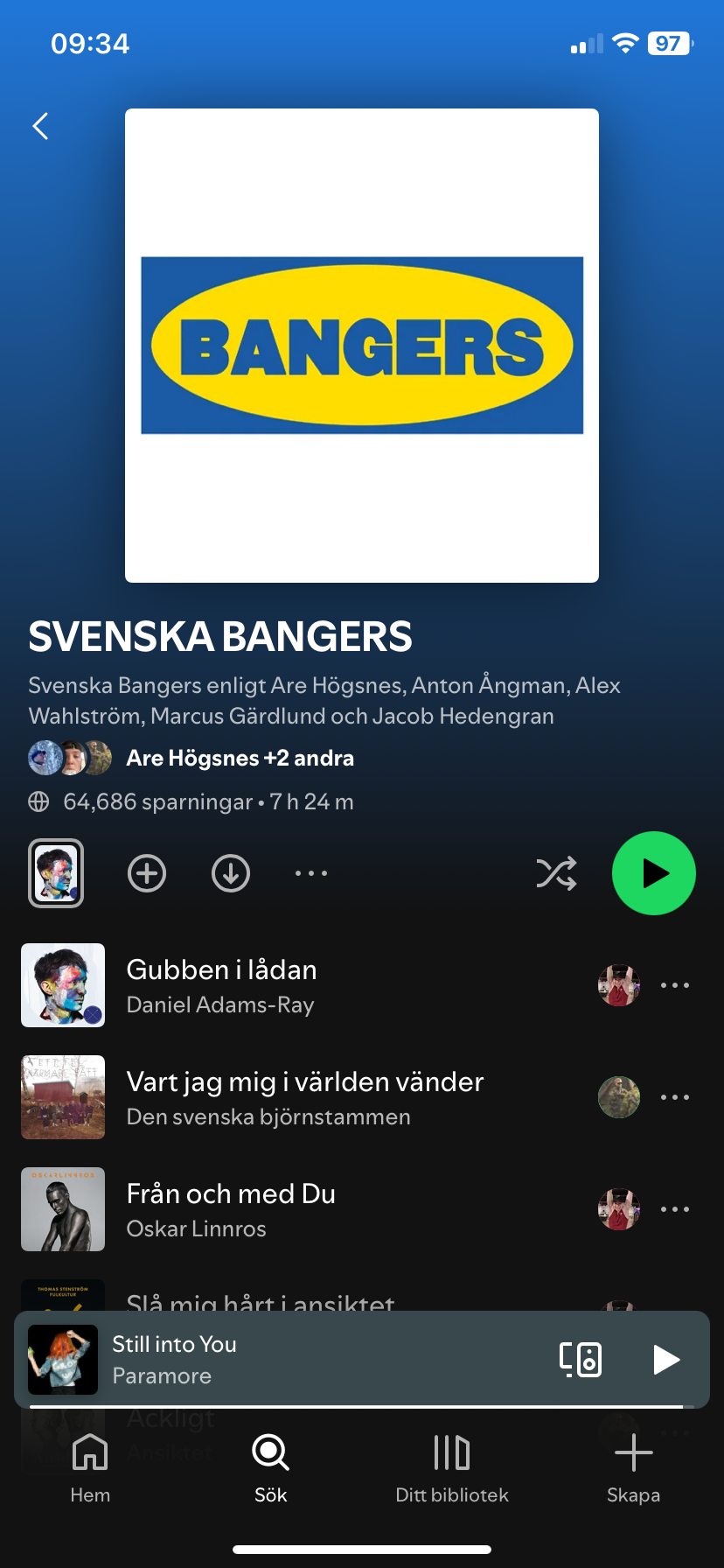Open playlist options three-dot menu
The image size is (724, 1568).
[x=311, y=873]
